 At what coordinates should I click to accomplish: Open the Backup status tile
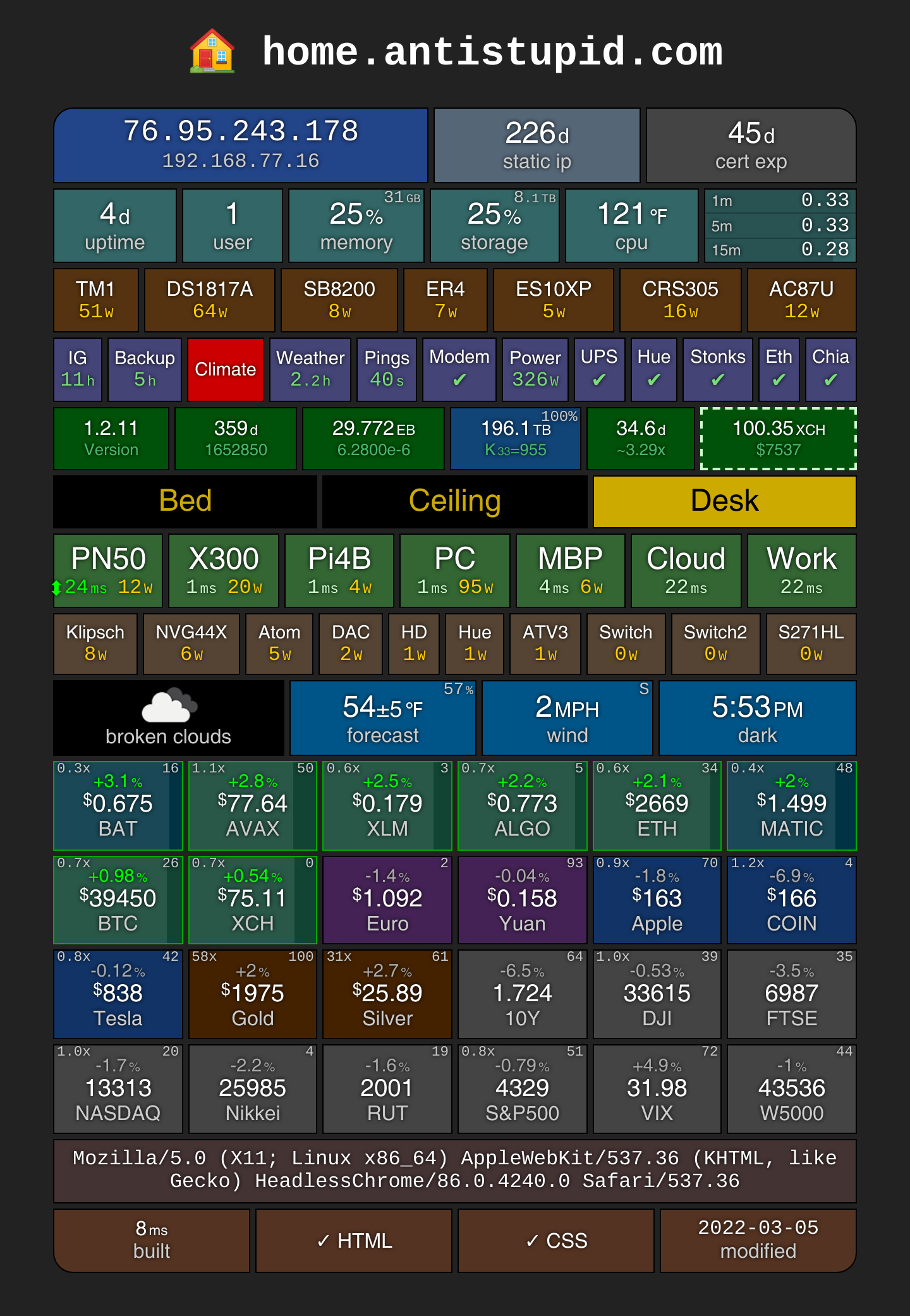point(145,370)
